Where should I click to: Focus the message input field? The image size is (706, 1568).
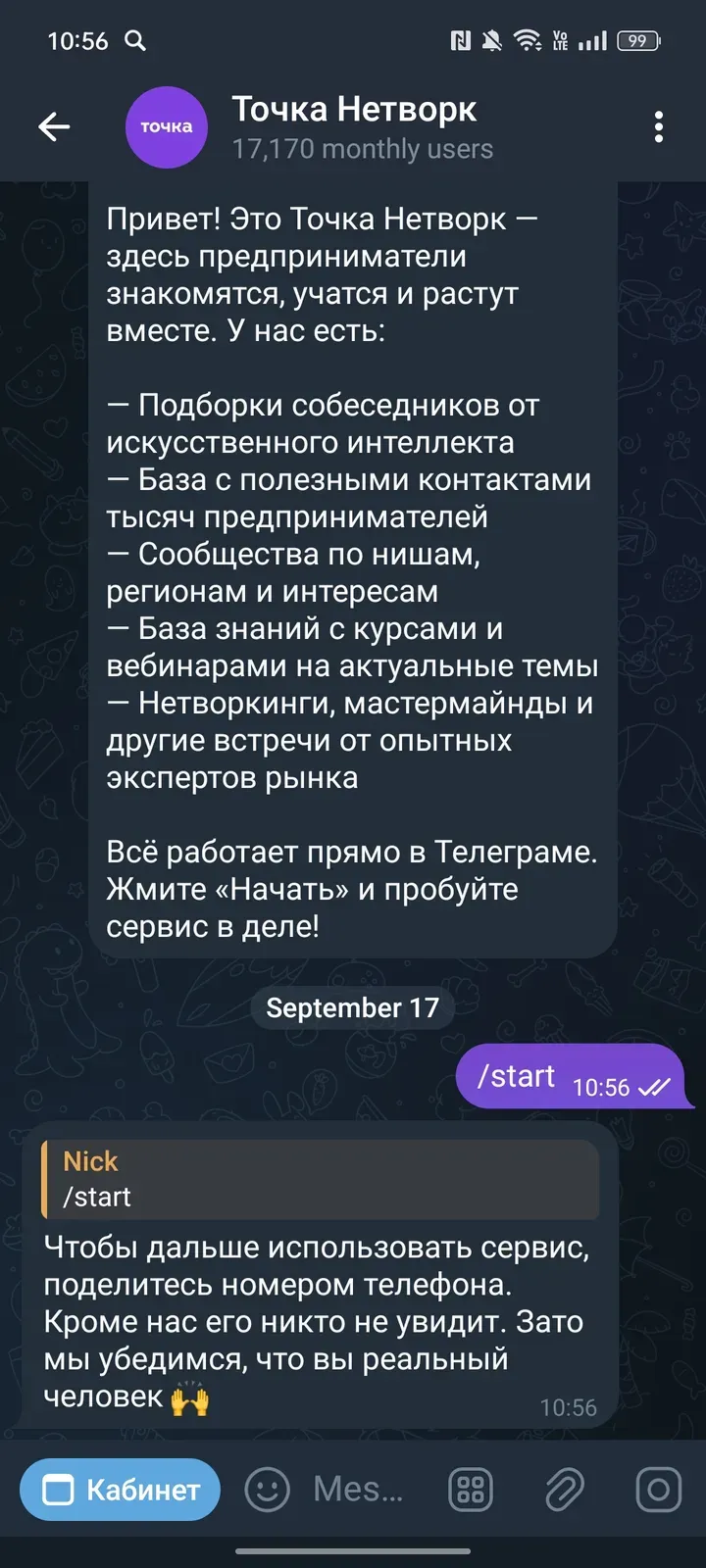pos(359,1490)
